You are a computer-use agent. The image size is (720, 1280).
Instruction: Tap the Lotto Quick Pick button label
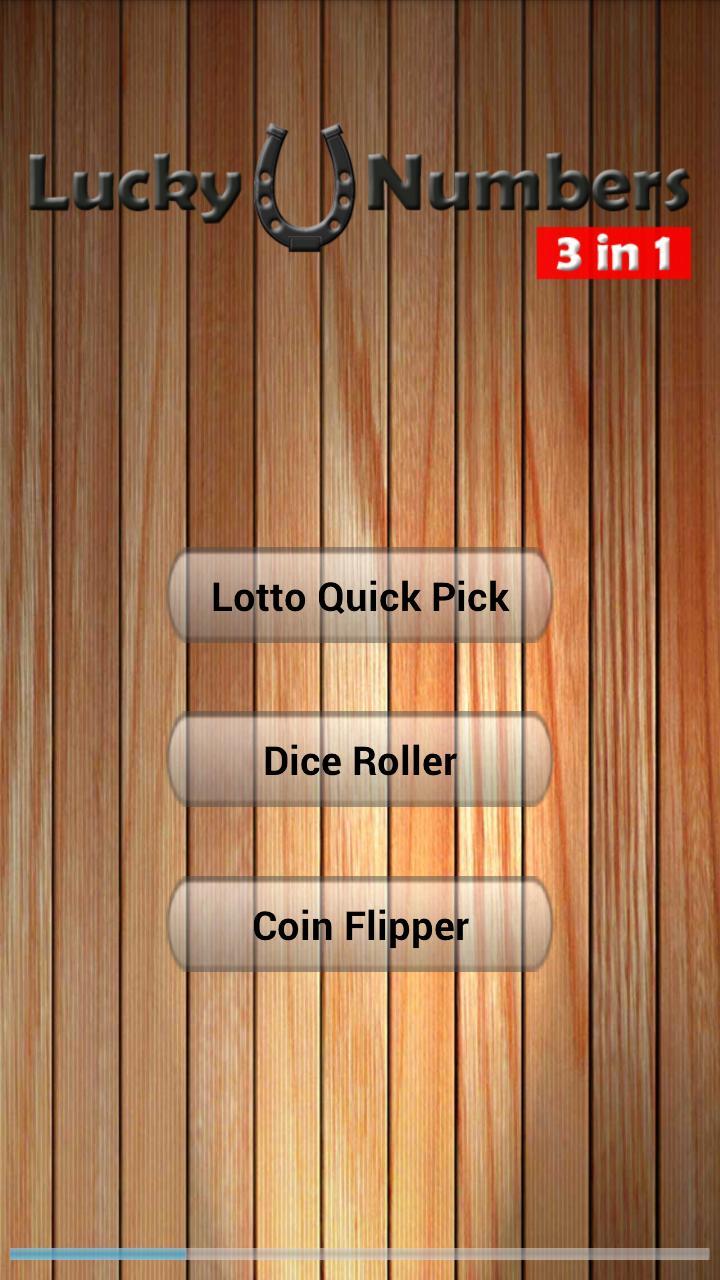(360, 597)
